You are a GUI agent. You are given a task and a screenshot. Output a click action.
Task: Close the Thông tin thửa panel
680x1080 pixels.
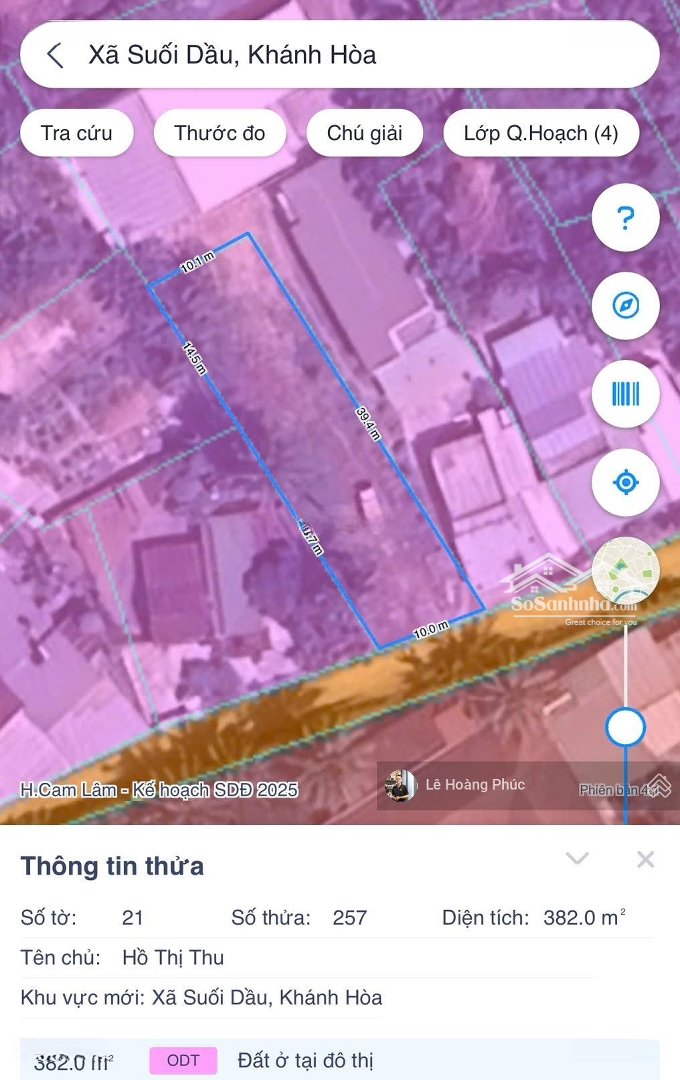(x=646, y=859)
